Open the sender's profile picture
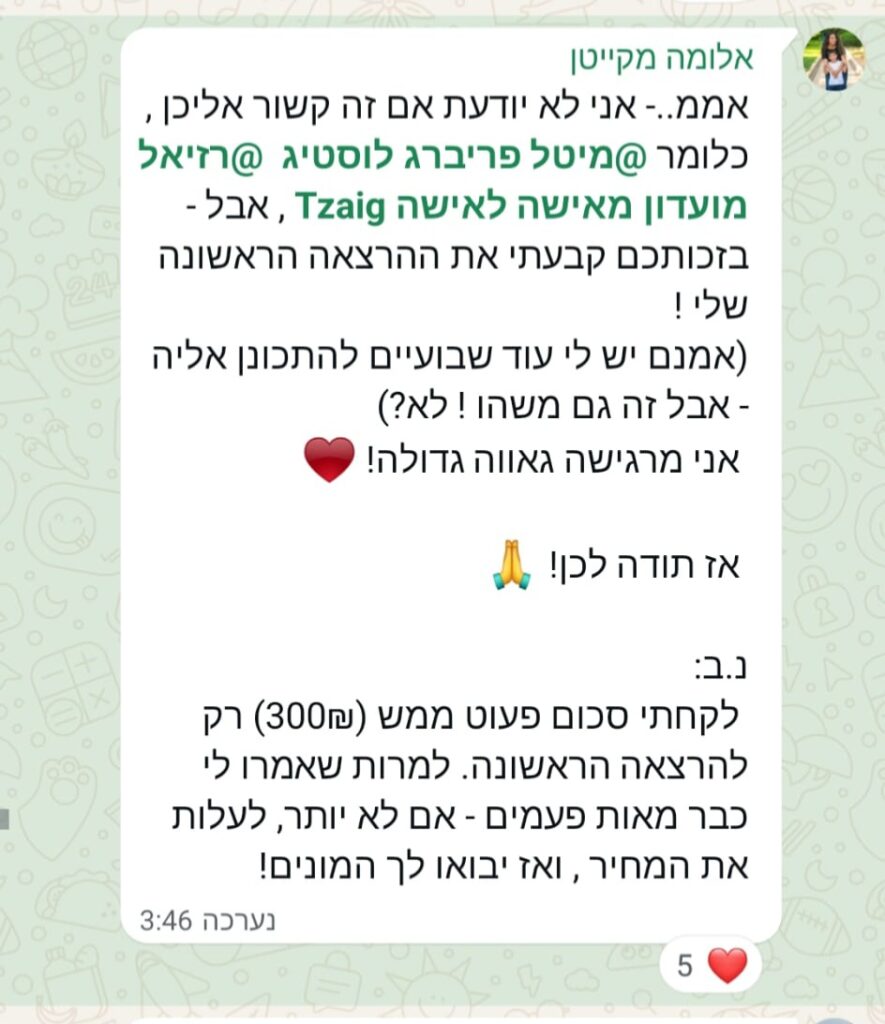 834,59
